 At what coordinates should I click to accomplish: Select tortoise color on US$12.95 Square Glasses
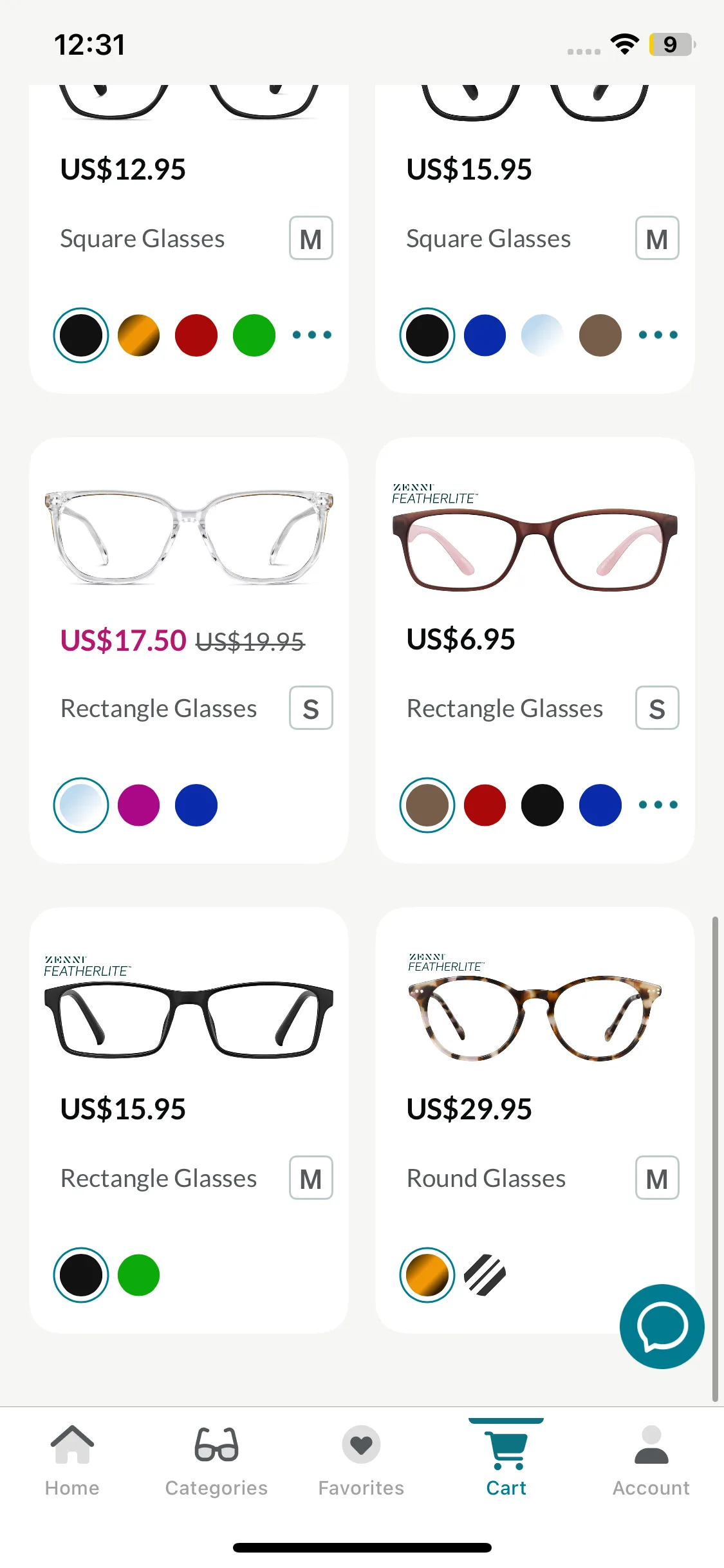click(x=138, y=335)
